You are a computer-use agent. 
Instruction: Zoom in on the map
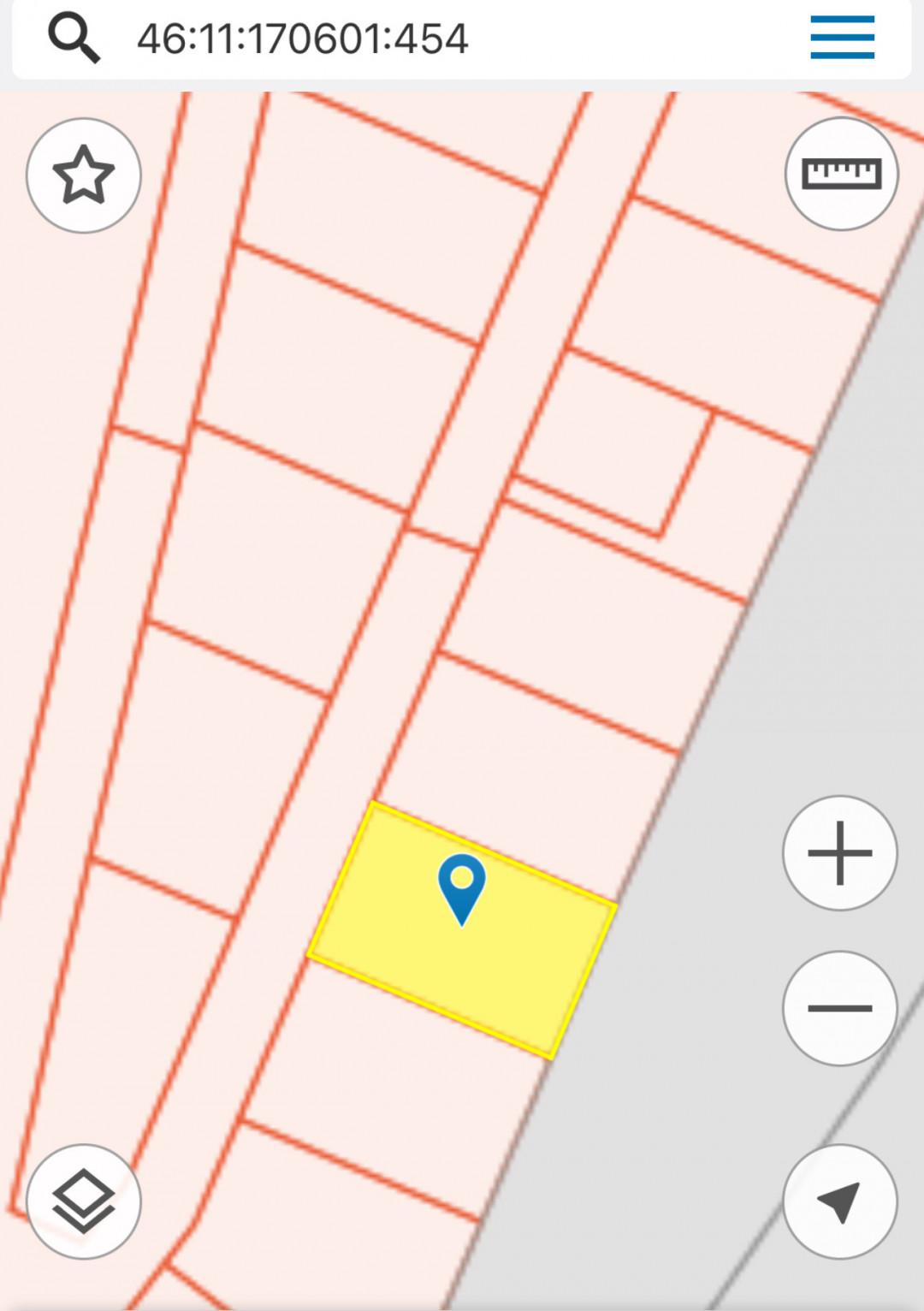click(839, 853)
